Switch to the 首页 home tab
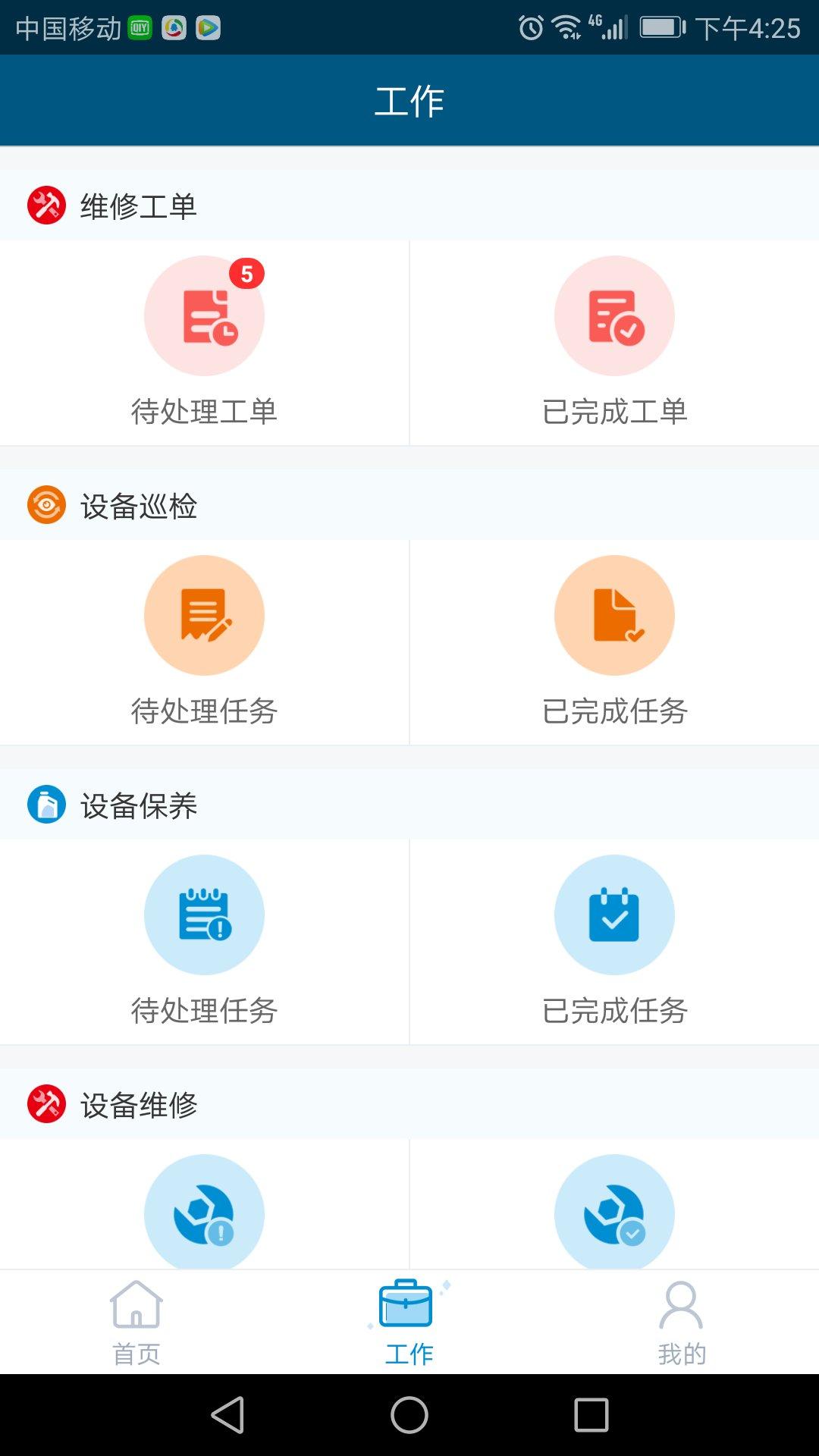 point(136,1319)
